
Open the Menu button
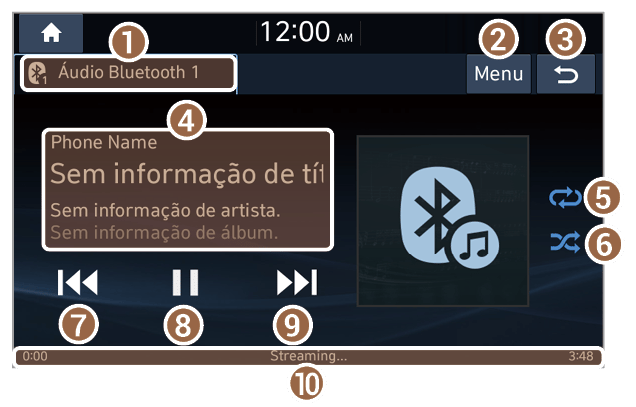coord(498,74)
